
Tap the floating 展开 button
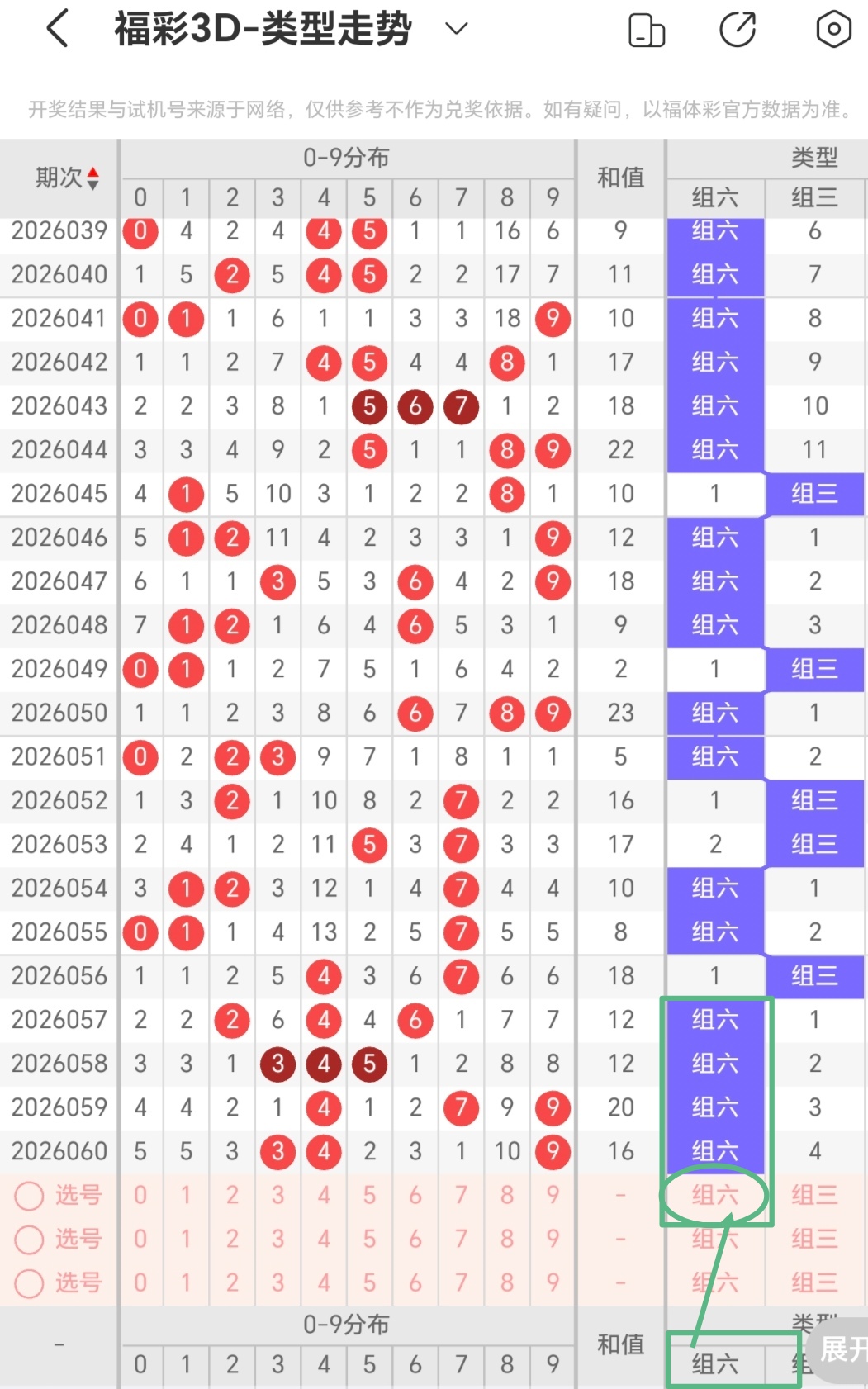(x=842, y=1349)
